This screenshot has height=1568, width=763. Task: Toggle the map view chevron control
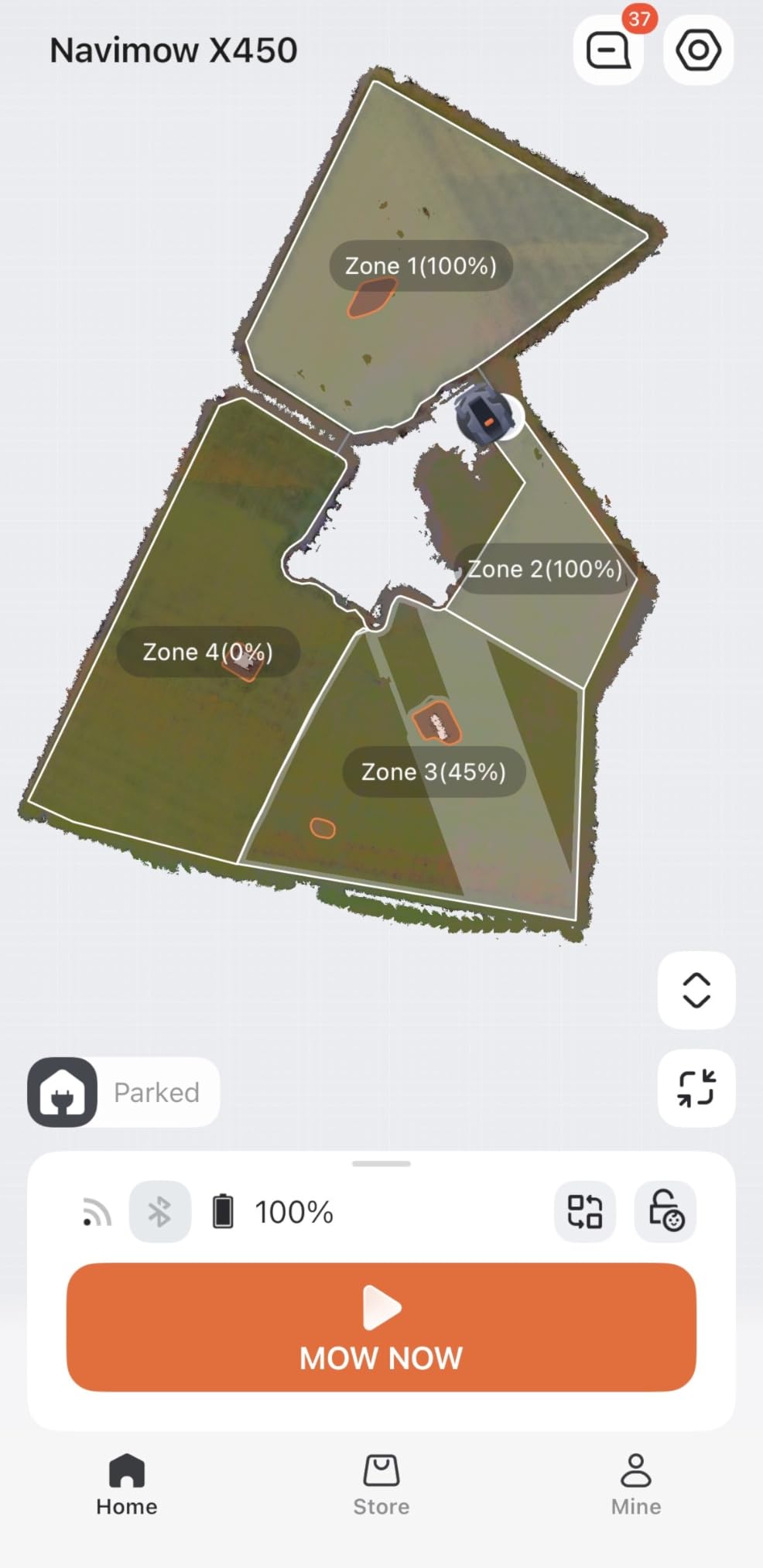(x=696, y=993)
